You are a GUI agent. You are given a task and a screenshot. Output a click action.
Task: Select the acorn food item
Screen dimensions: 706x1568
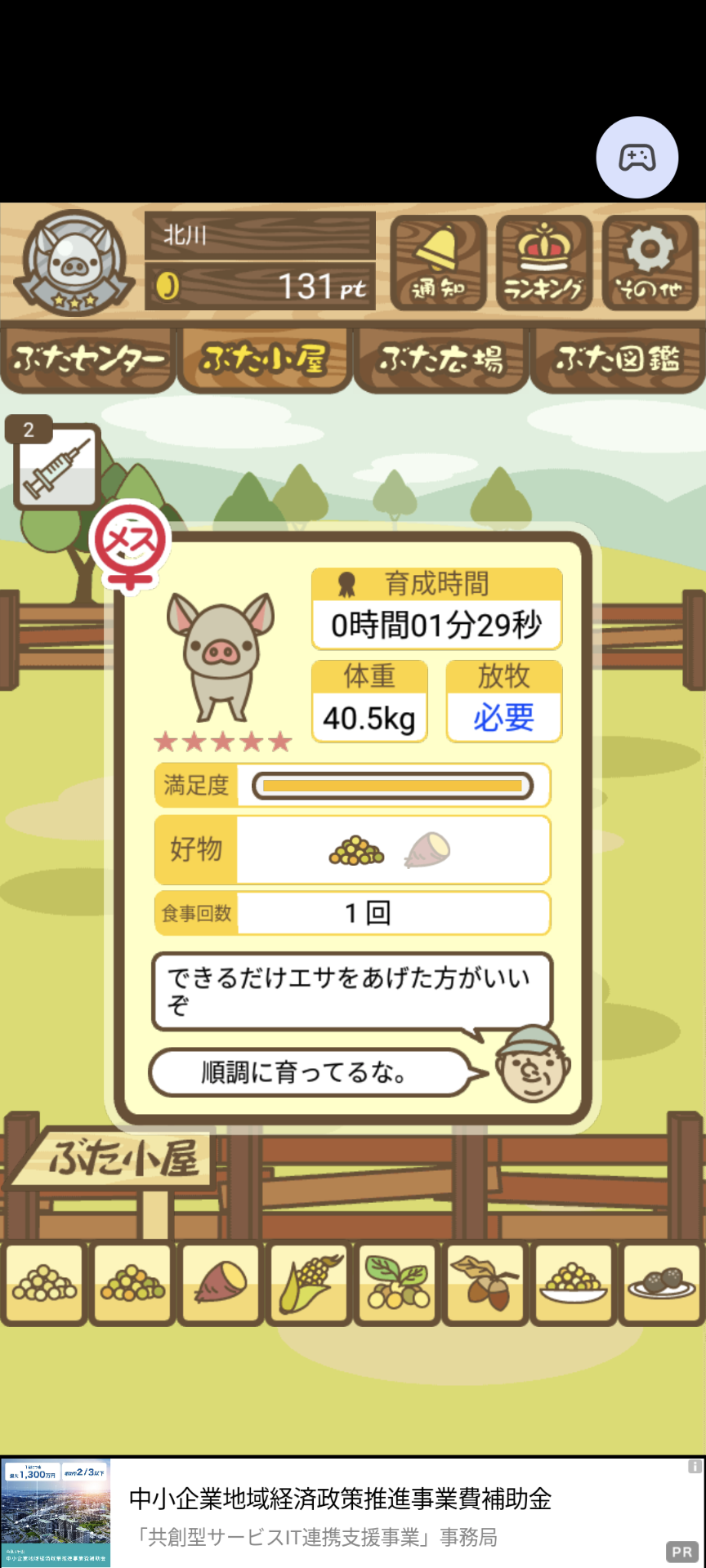point(485,1283)
